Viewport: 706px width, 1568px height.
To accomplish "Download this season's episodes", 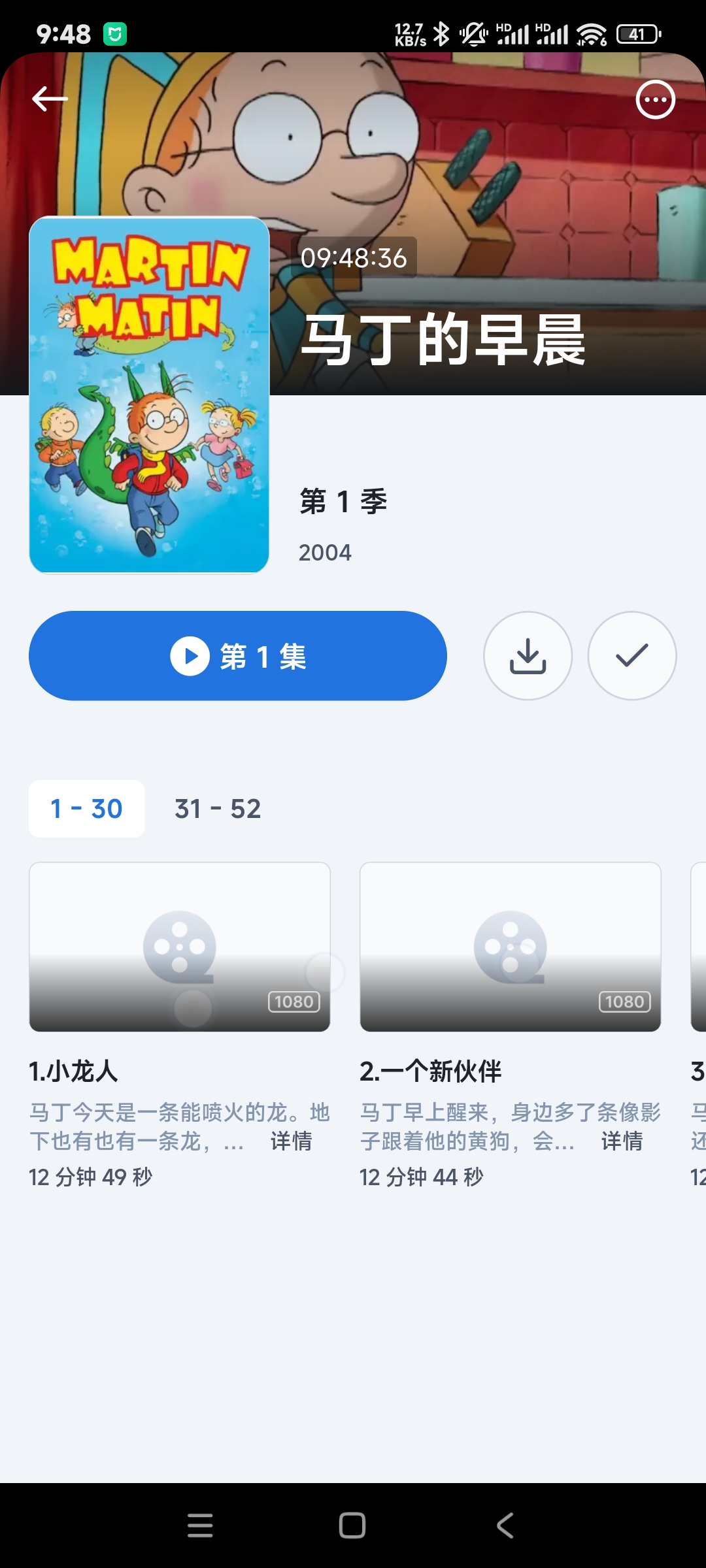I will (x=528, y=656).
